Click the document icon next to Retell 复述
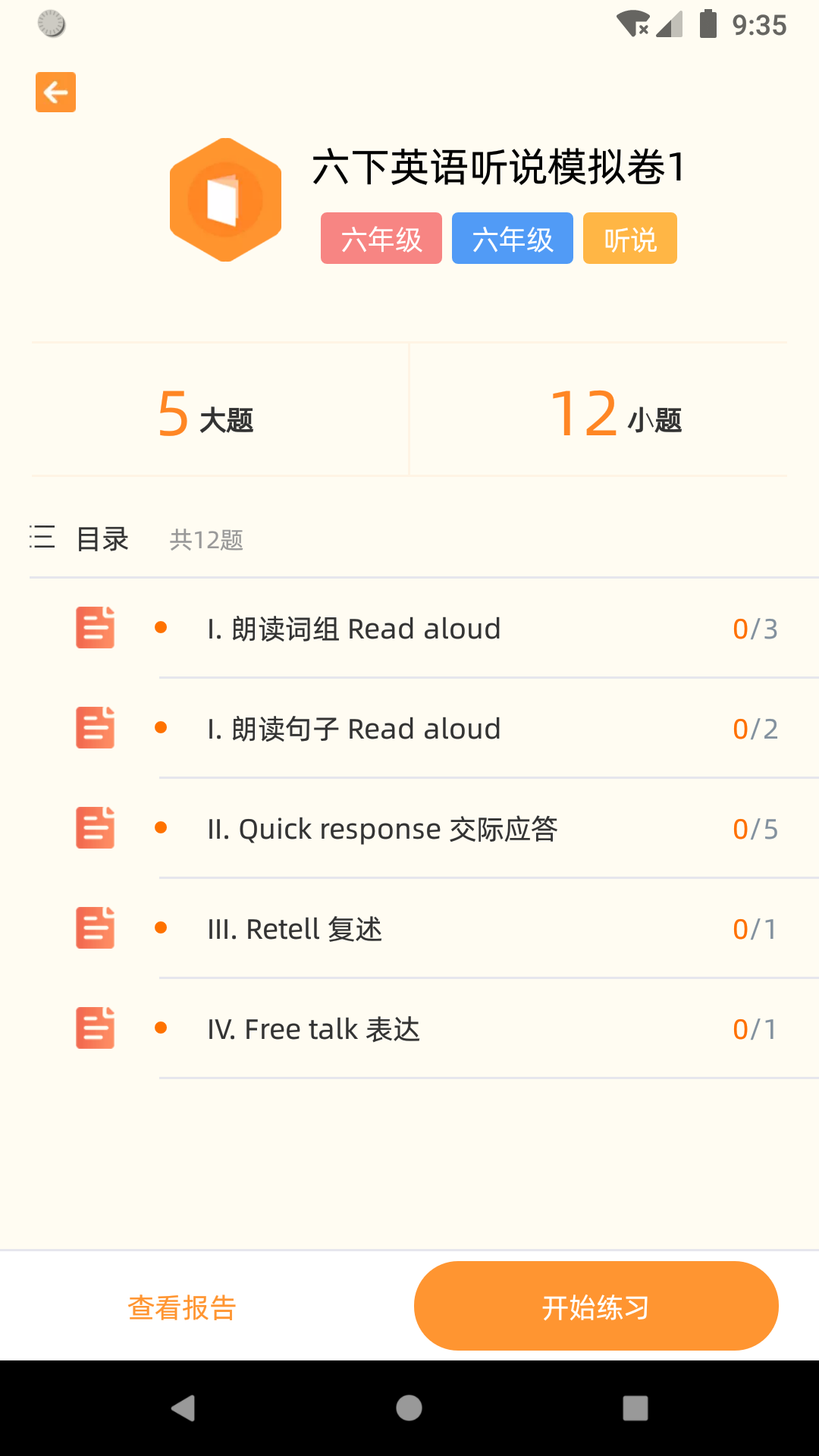Screen dimensions: 819x1456 (x=95, y=928)
